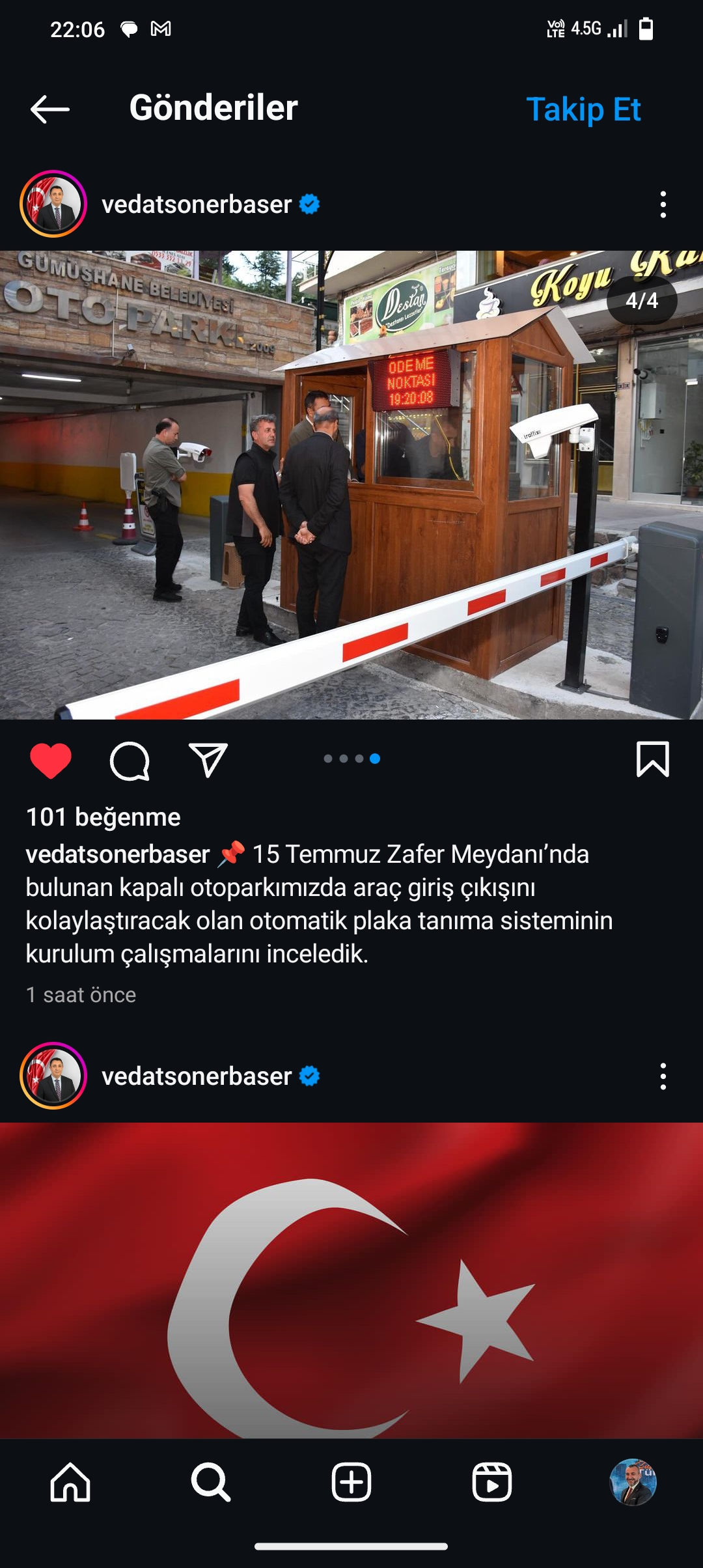This screenshot has width=703, height=1568.
Task: Open the Turkish flag post image
Action: (x=351, y=1280)
